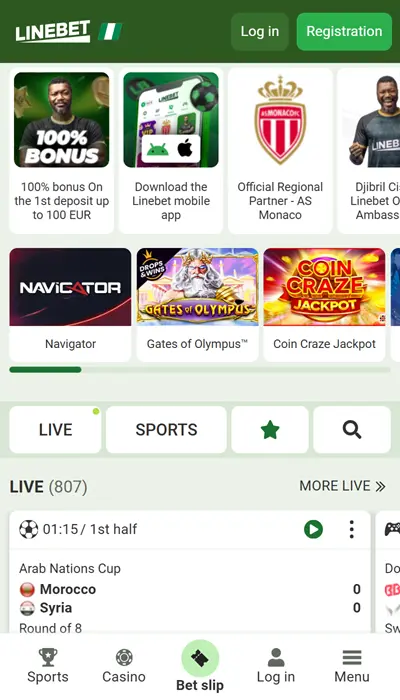Open search with the magnifier button

point(352,429)
